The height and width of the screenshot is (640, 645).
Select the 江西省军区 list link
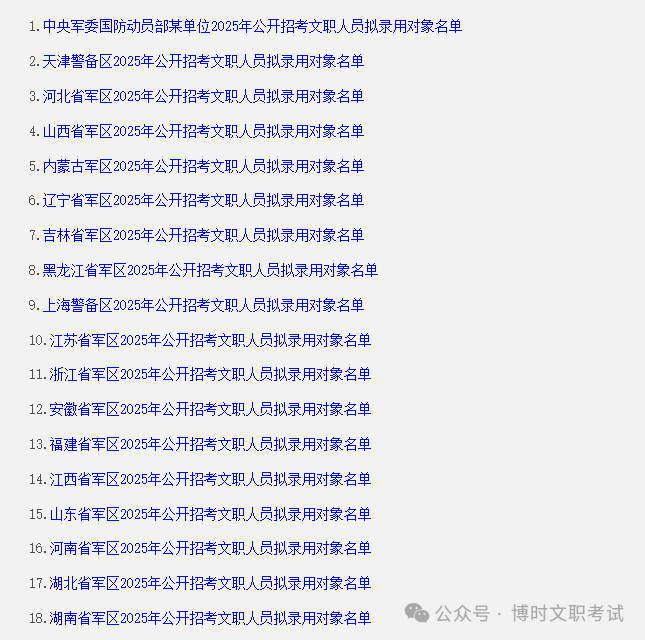click(x=210, y=479)
